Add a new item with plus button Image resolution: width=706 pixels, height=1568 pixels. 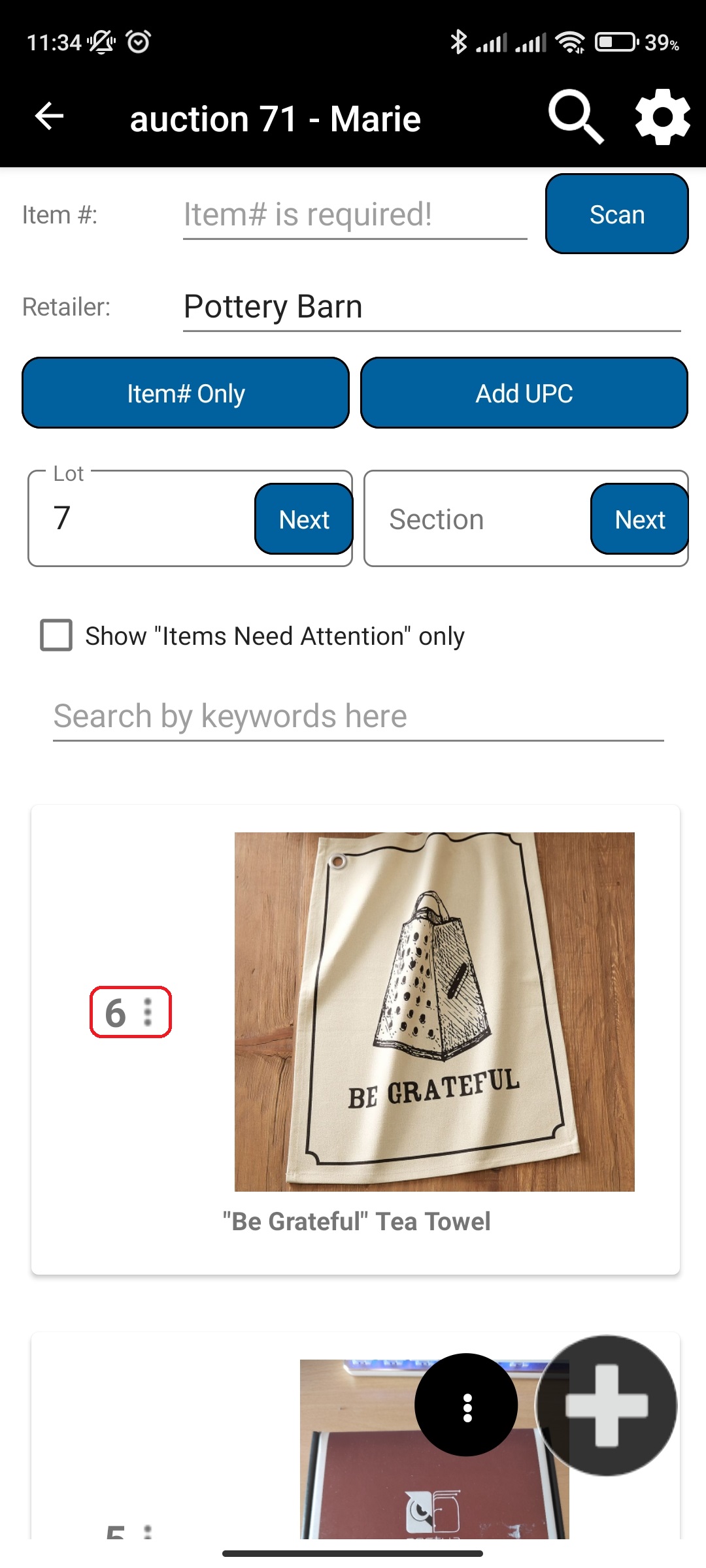pyautogui.click(x=606, y=1405)
